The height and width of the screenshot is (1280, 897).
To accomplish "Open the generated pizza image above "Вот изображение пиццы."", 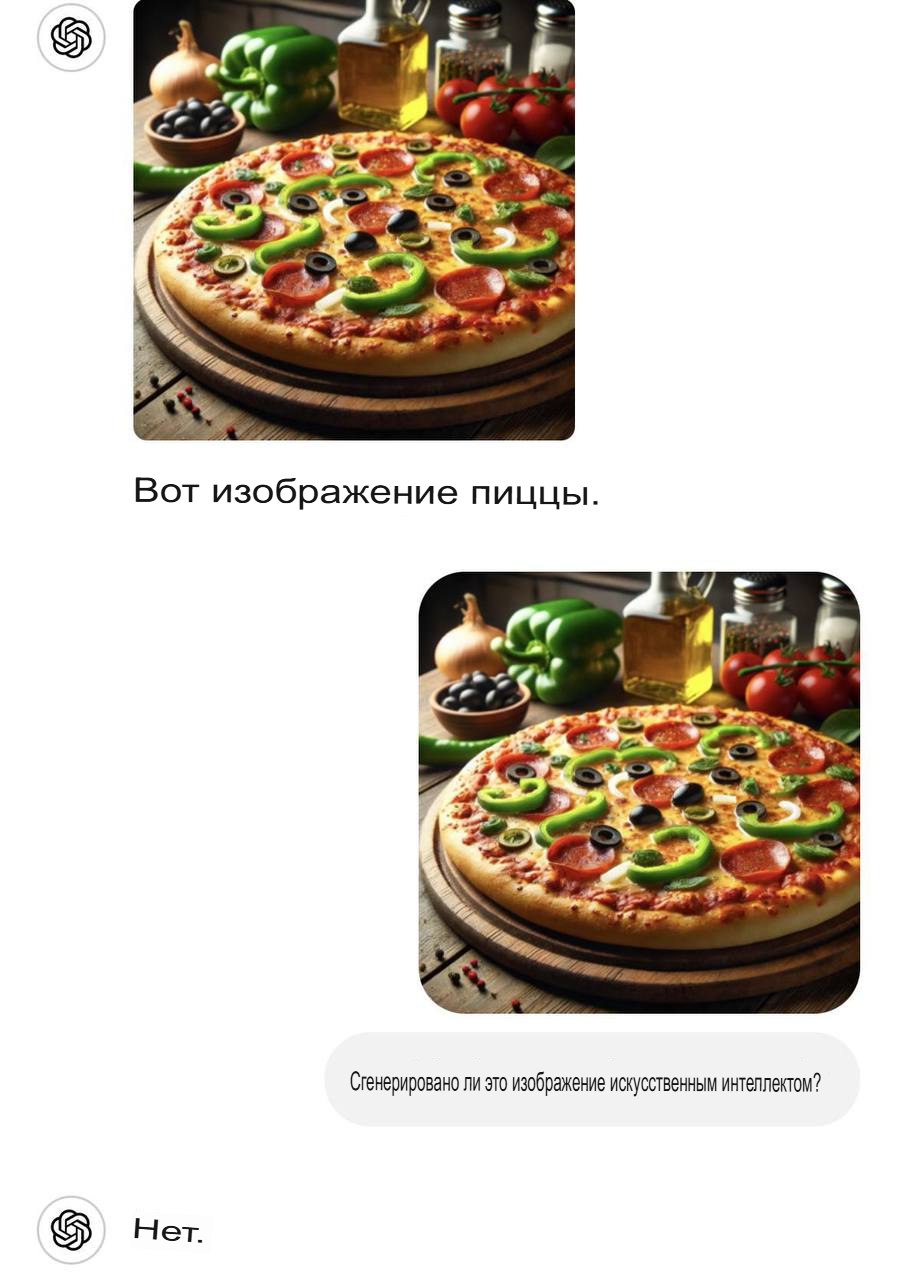I will pos(354,219).
